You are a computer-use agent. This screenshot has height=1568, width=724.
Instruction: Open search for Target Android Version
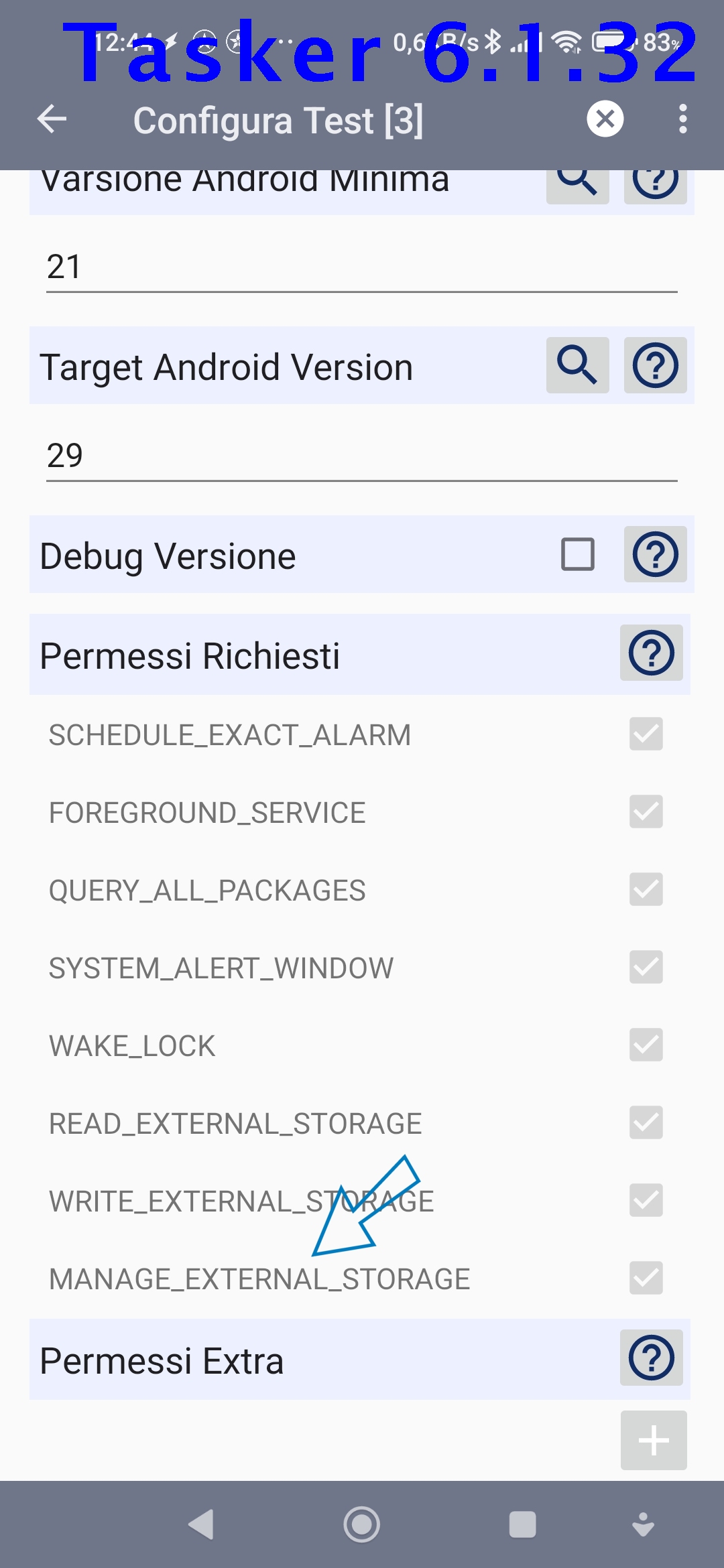pos(577,366)
